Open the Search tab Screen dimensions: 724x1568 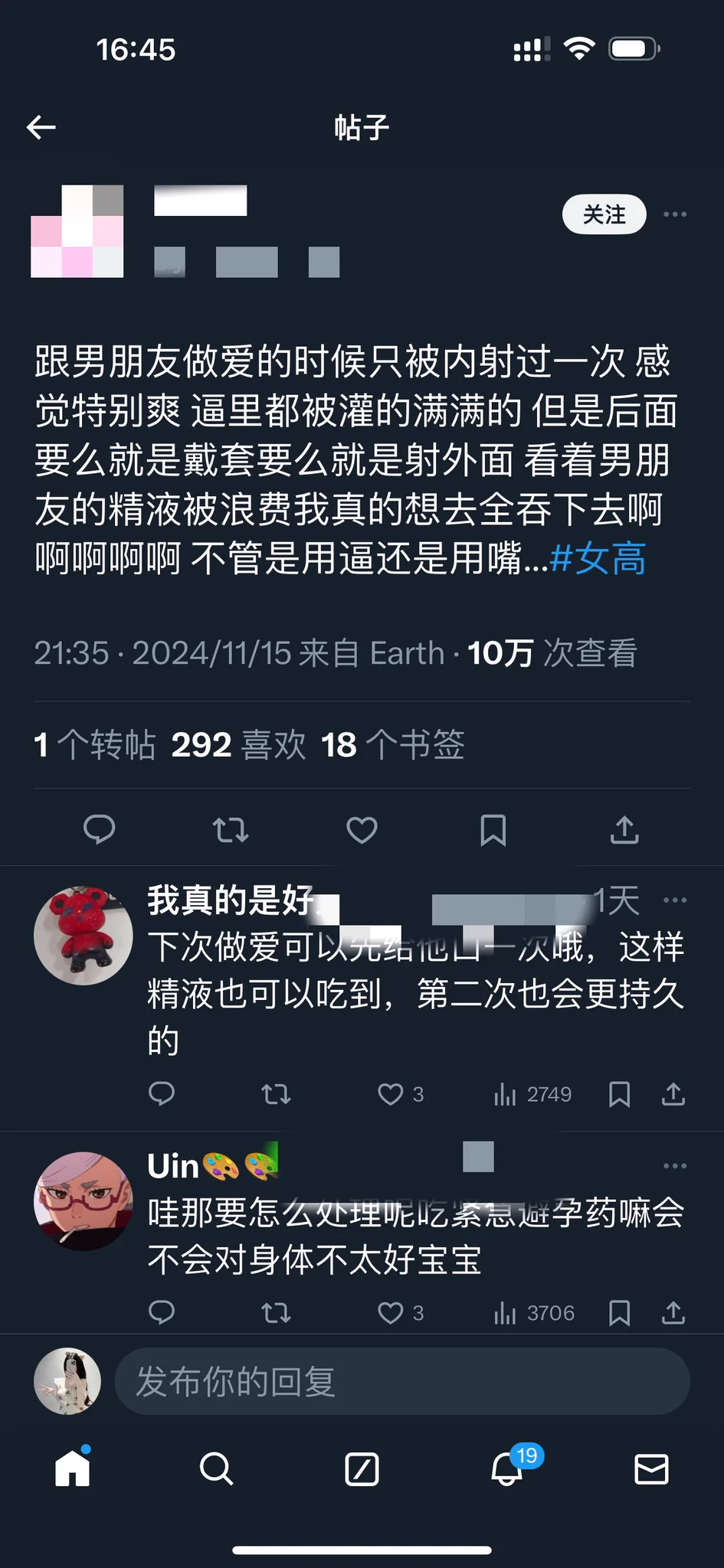(217, 1468)
